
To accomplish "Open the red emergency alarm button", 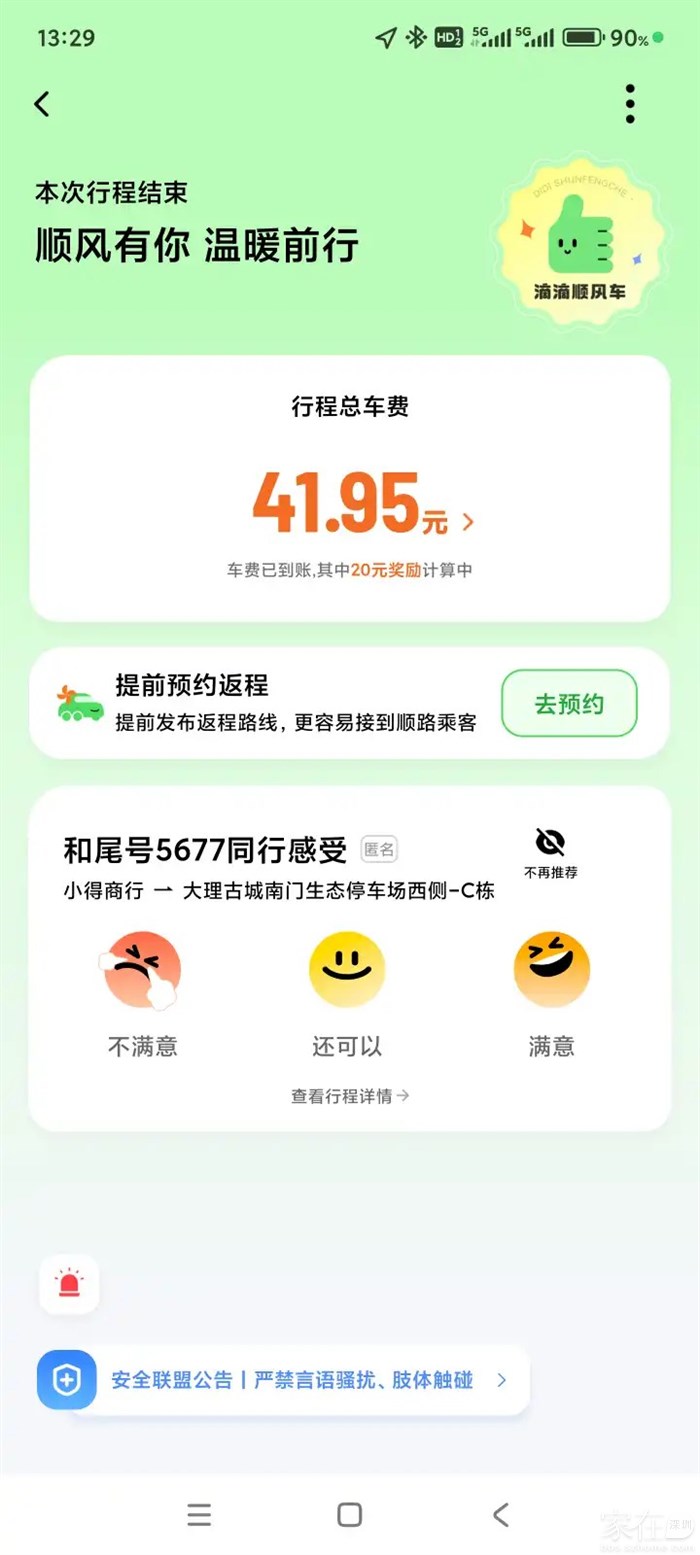I will click(69, 1284).
